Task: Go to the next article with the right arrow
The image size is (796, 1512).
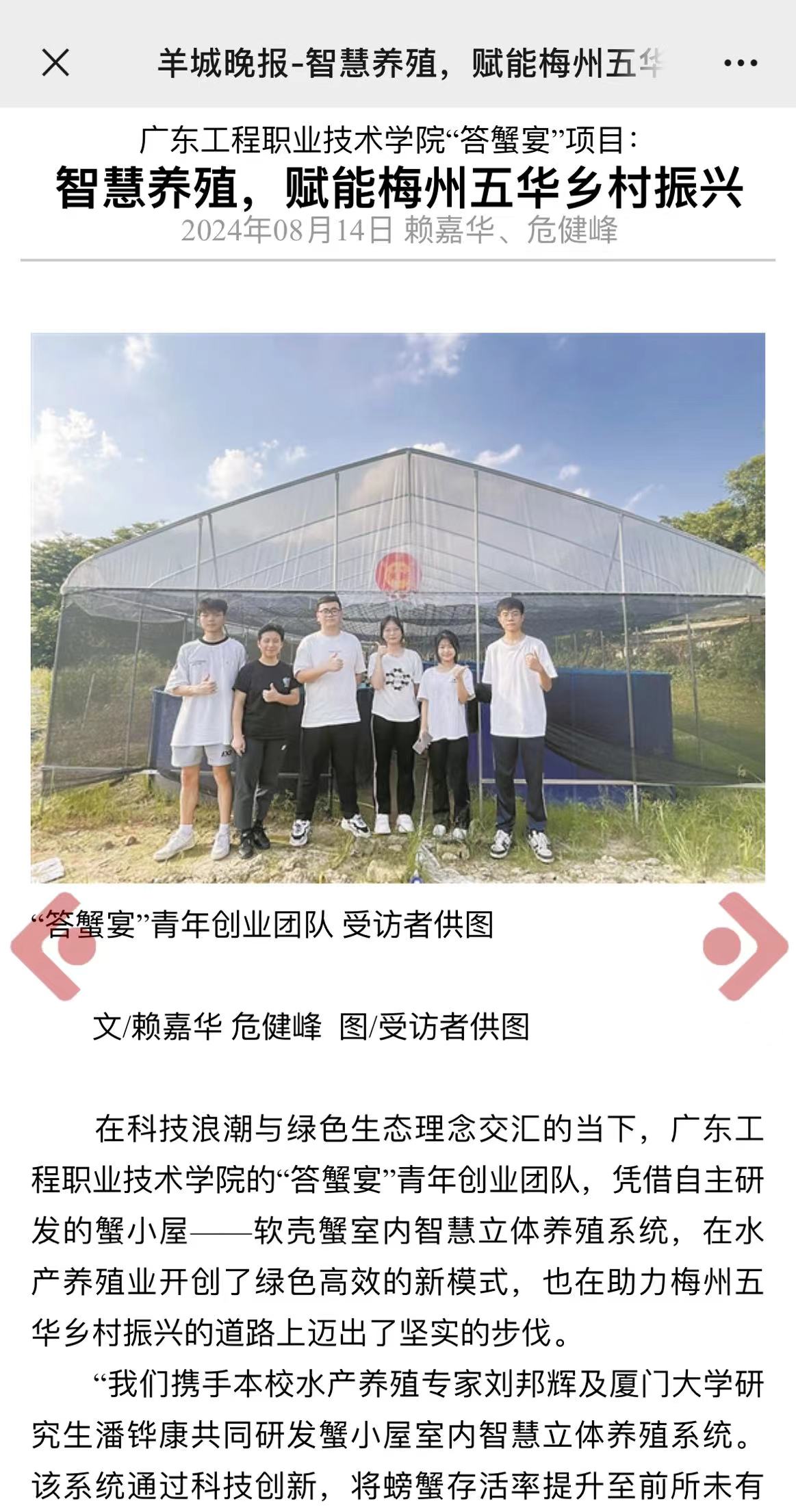Action: (x=745, y=946)
